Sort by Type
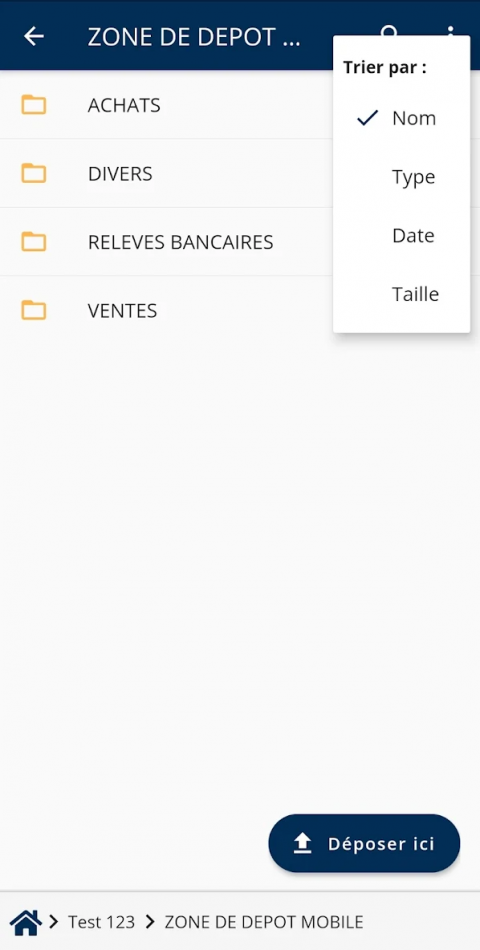The height and width of the screenshot is (950, 480). [x=401, y=177]
